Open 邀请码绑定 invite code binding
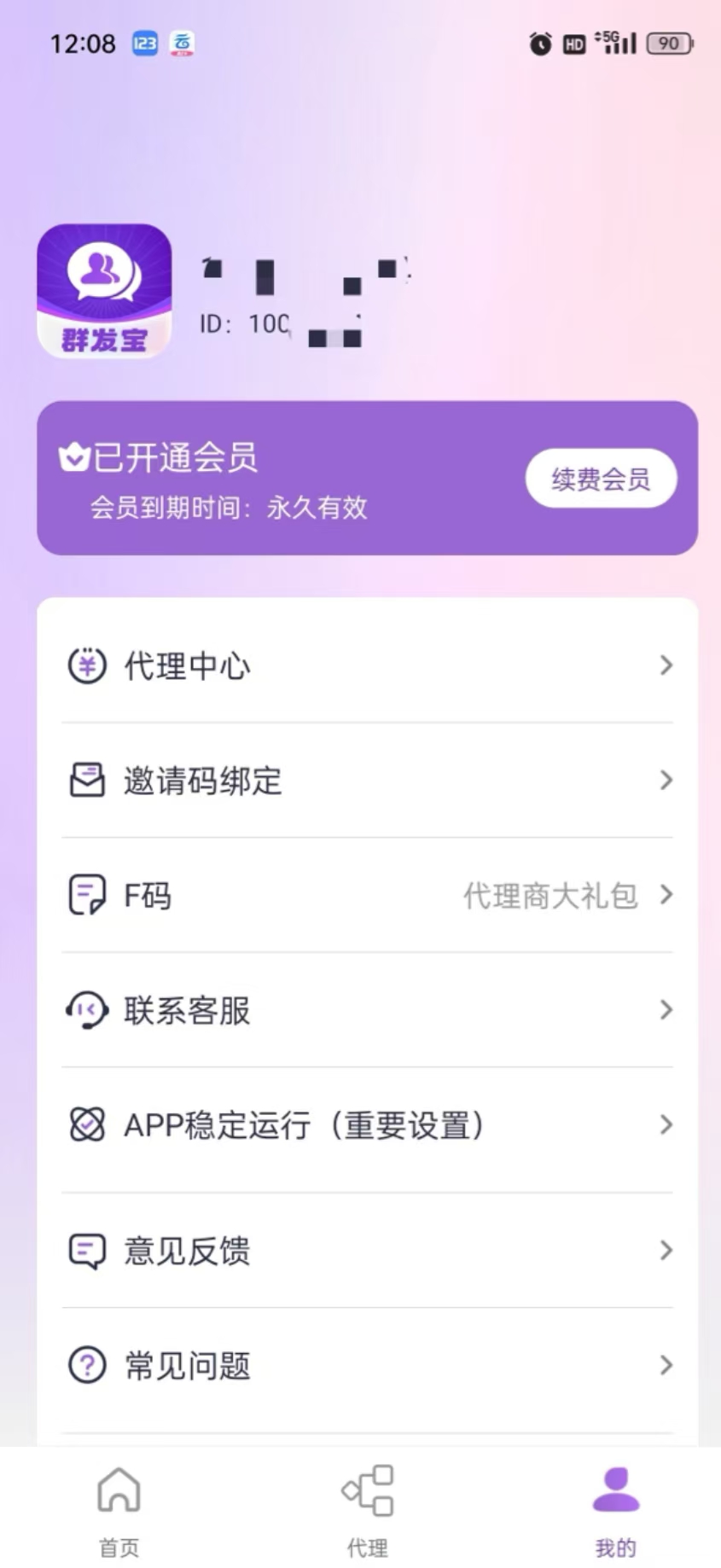 [367, 781]
